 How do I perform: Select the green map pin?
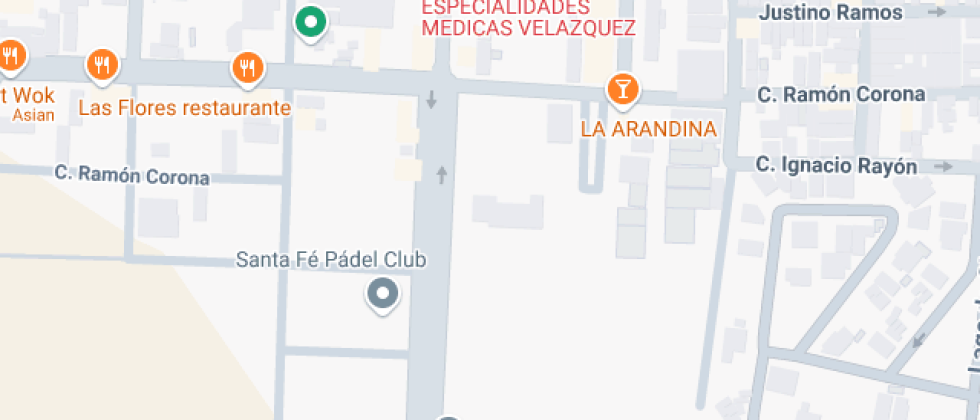click(312, 21)
